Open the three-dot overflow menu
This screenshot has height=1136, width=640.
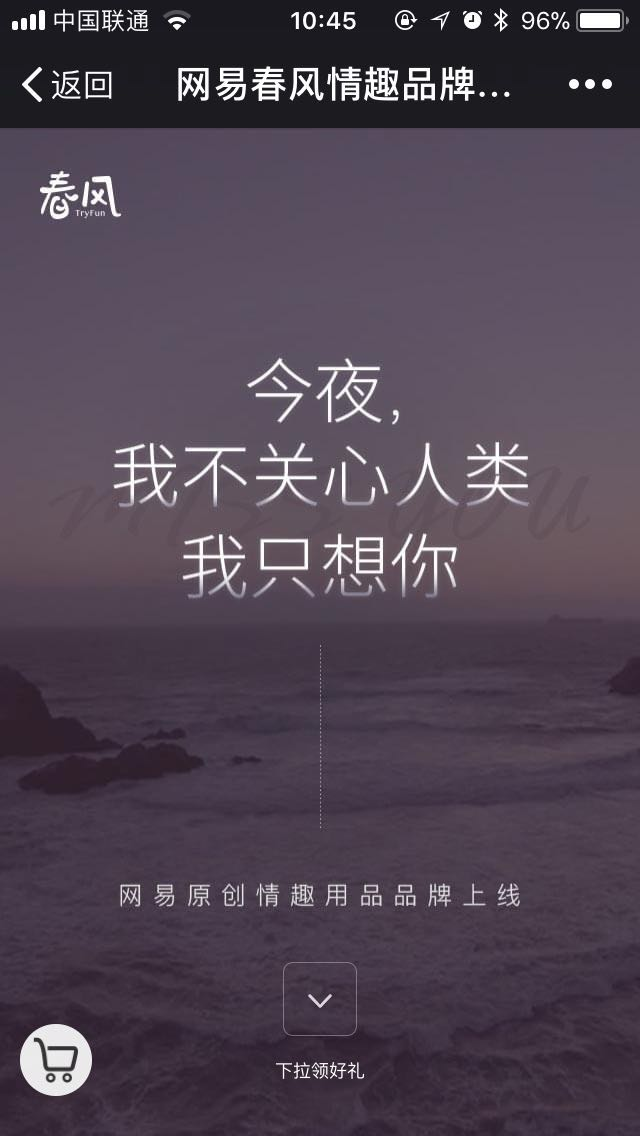point(590,86)
